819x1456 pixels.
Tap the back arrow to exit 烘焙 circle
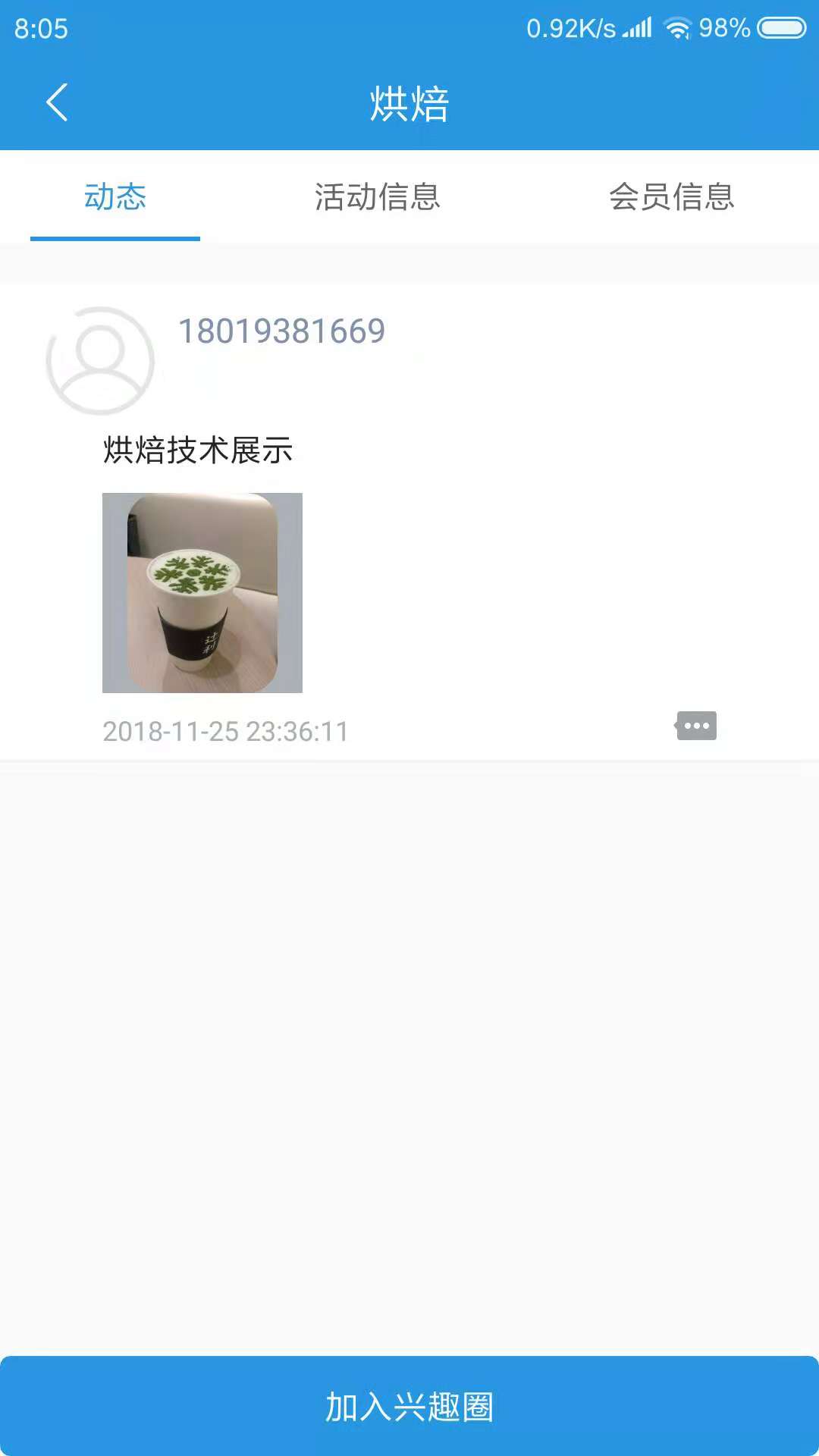click(58, 103)
